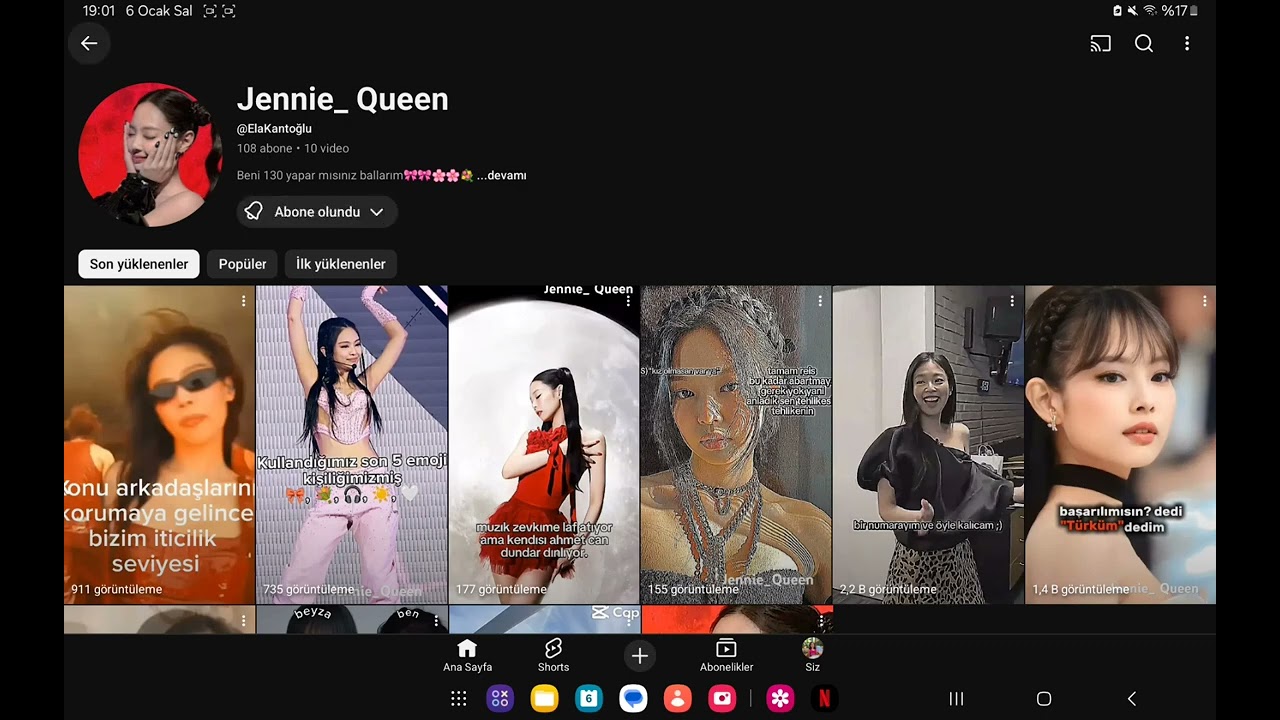This screenshot has height=720, width=1280.
Task: Search within YouTube via the magnifier
Action: pos(1144,43)
